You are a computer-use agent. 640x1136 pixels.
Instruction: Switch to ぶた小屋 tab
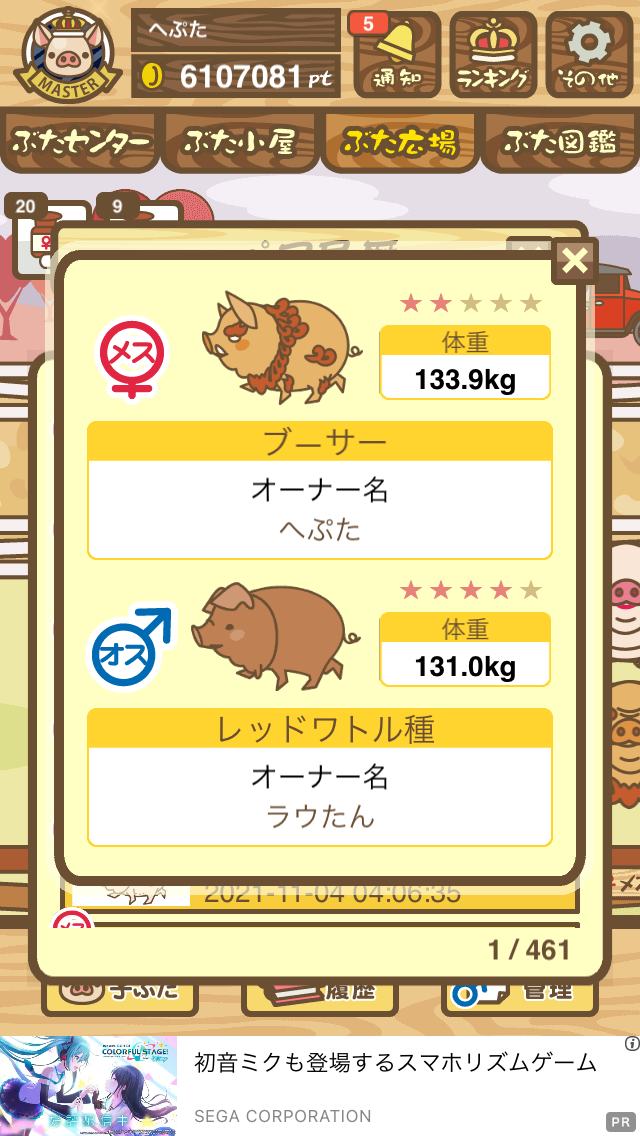coord(240,143)
